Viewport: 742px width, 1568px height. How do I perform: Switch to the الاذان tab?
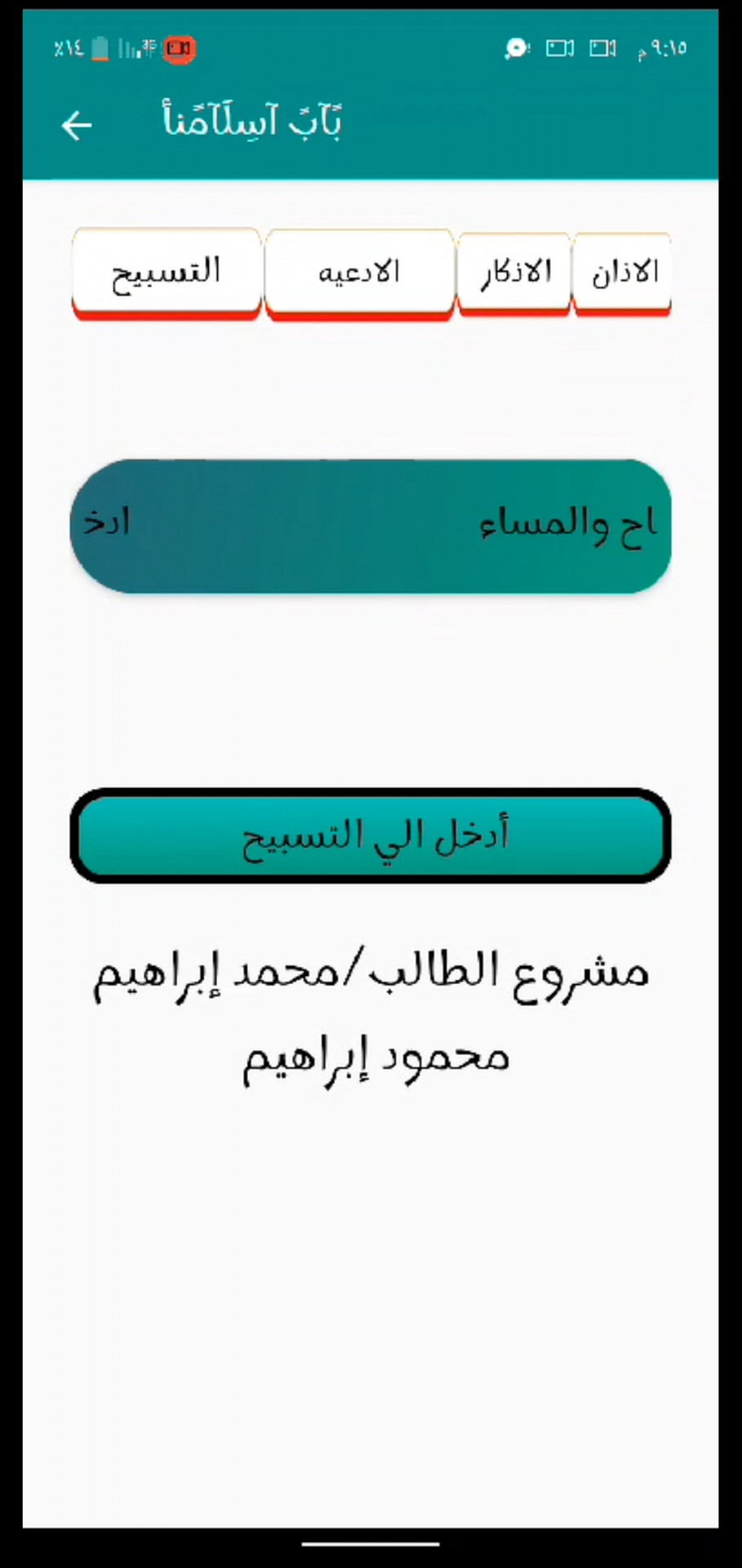(x=623, y=274)
